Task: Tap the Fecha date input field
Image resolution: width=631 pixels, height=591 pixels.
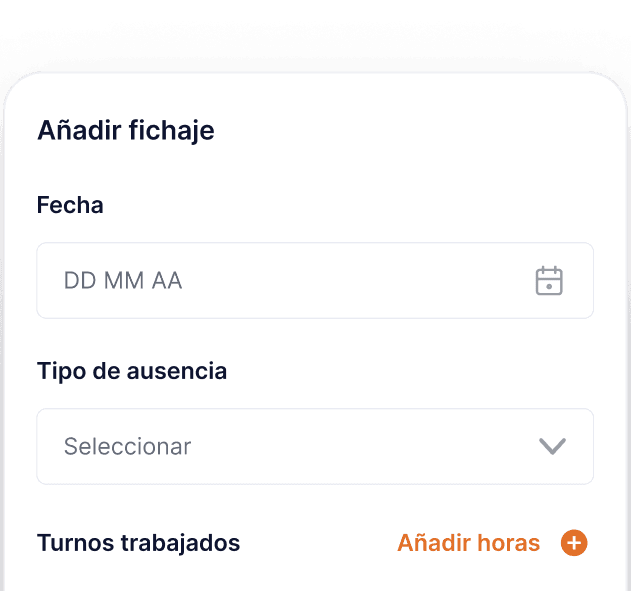Action: [280, 281]
